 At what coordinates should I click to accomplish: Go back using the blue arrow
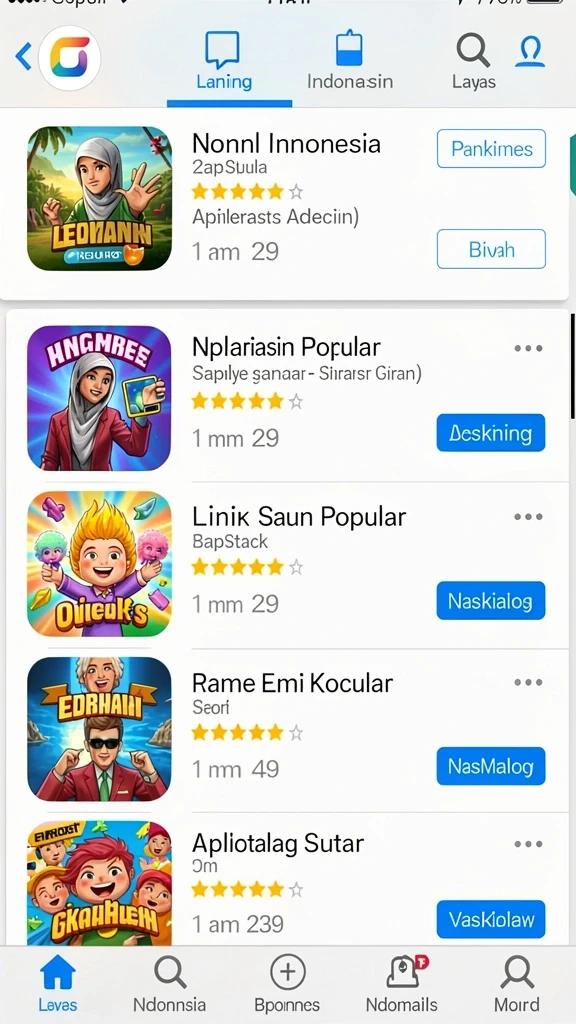24,57
